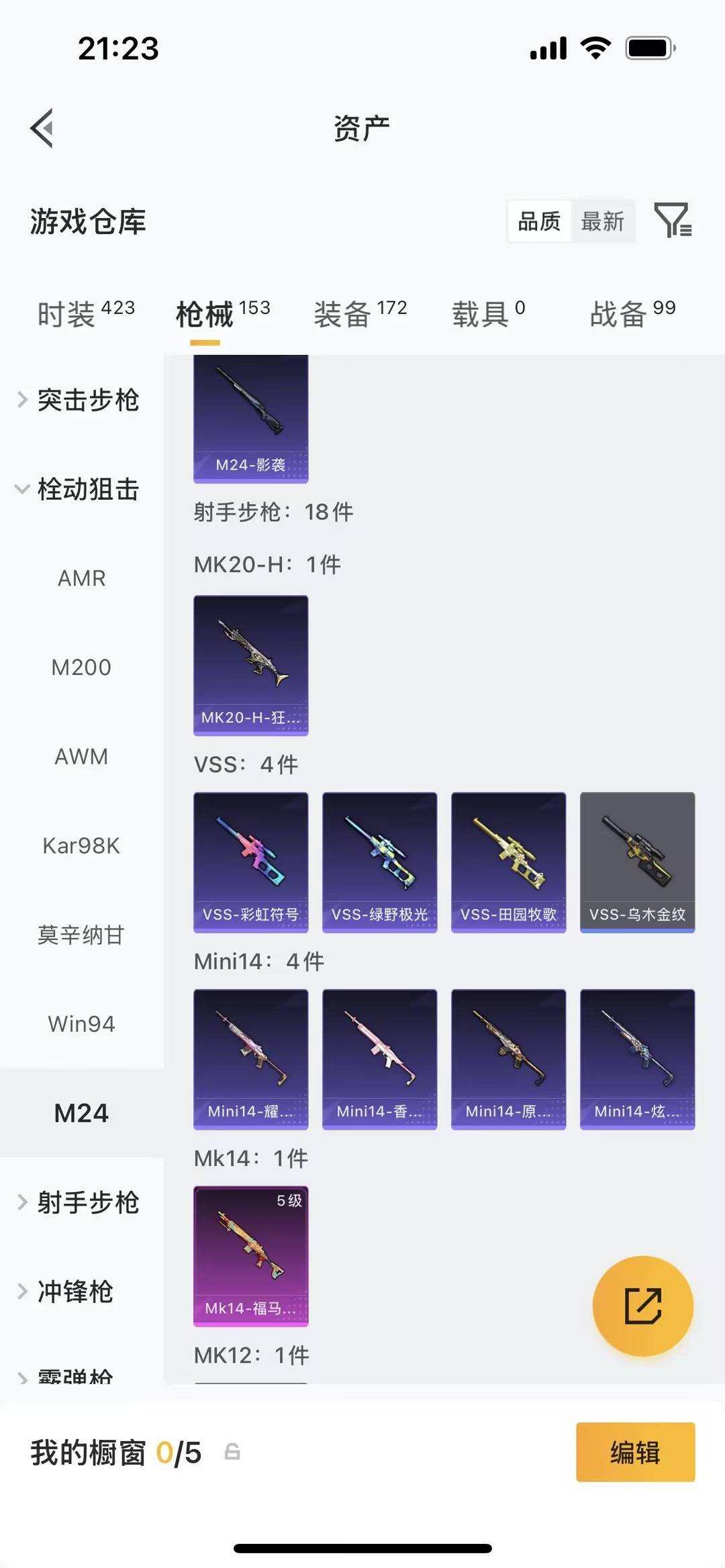
Task: Tap the 编辑 button
Action: [x=634, y=1453]
